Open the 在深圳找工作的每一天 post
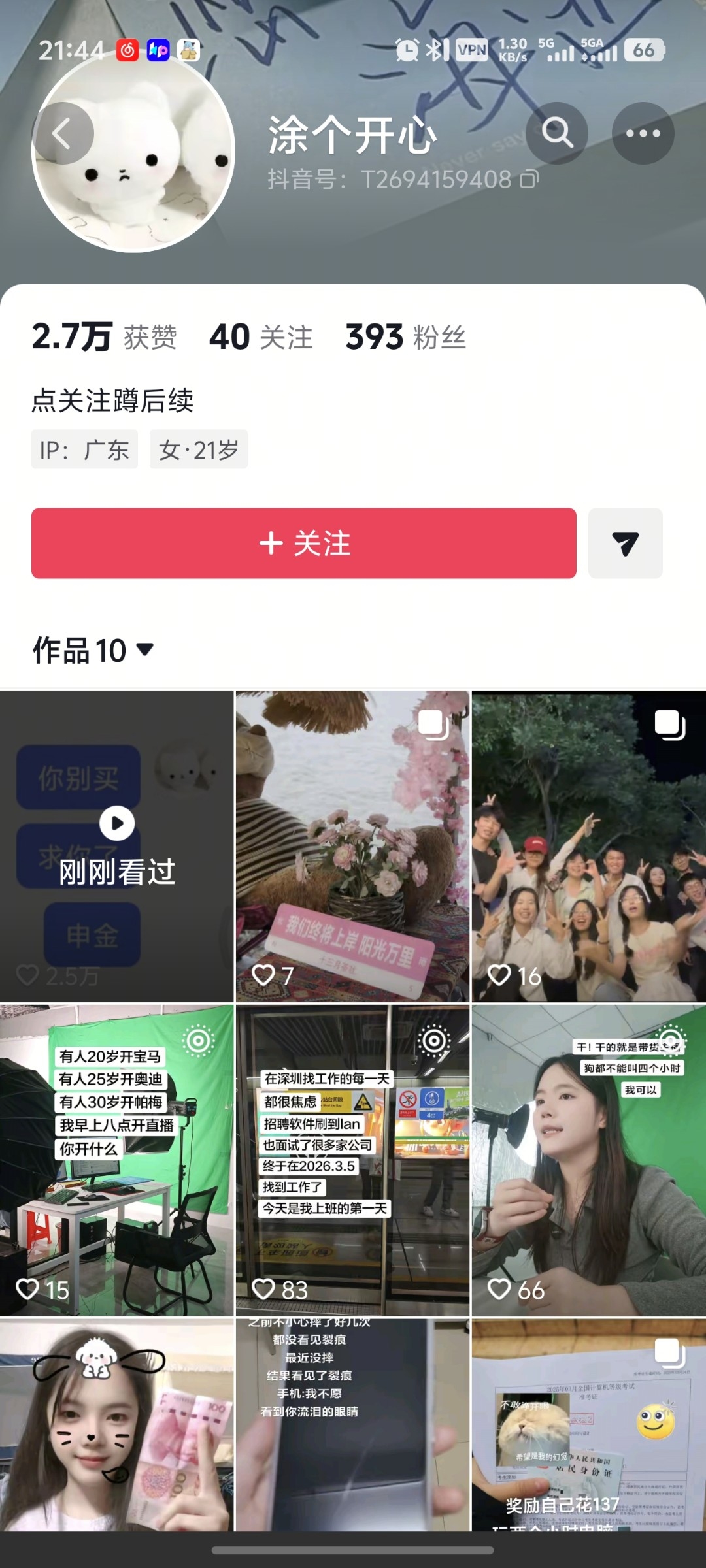 coord(352,1160)
